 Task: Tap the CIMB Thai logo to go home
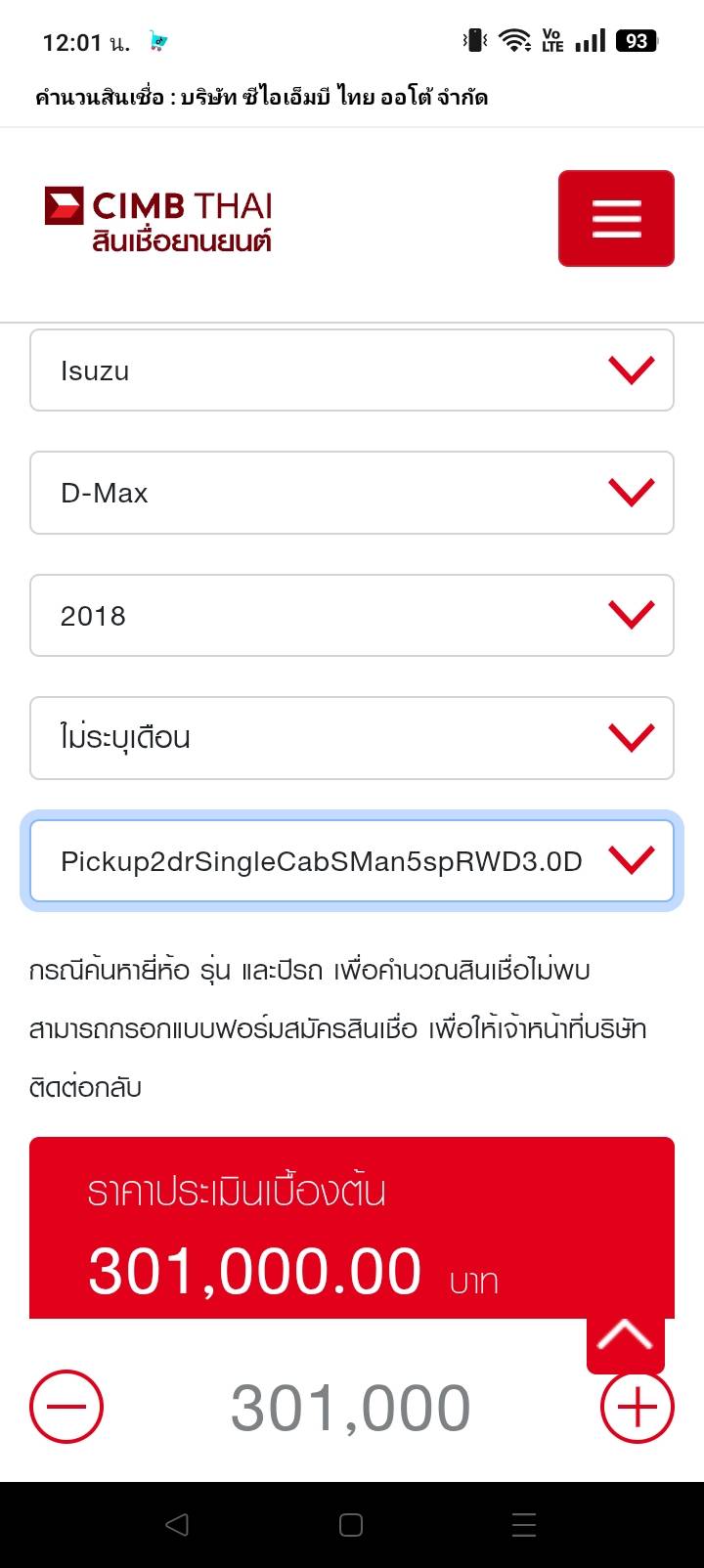[x=158, y=220]
